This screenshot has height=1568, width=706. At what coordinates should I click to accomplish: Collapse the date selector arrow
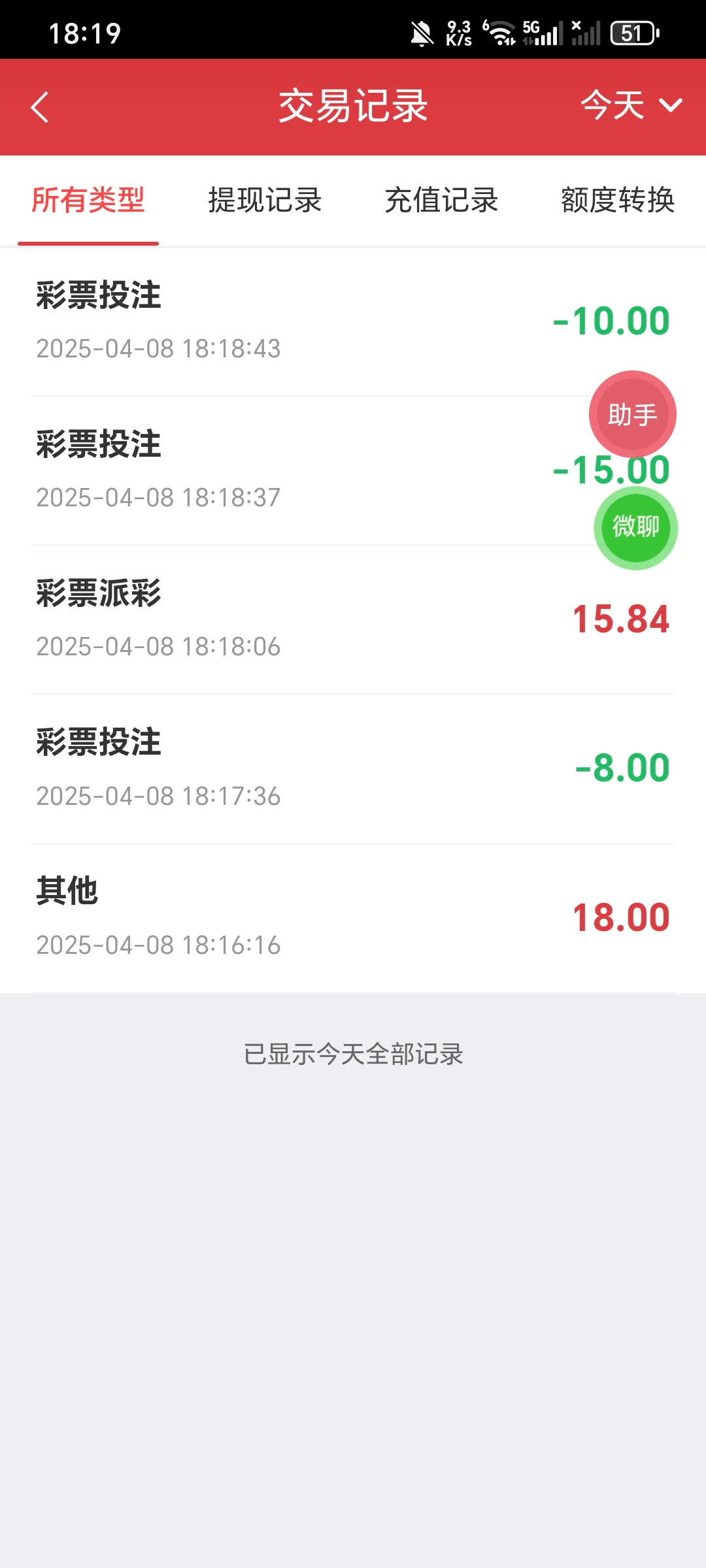pyautogui.click(x=668, y=106)
